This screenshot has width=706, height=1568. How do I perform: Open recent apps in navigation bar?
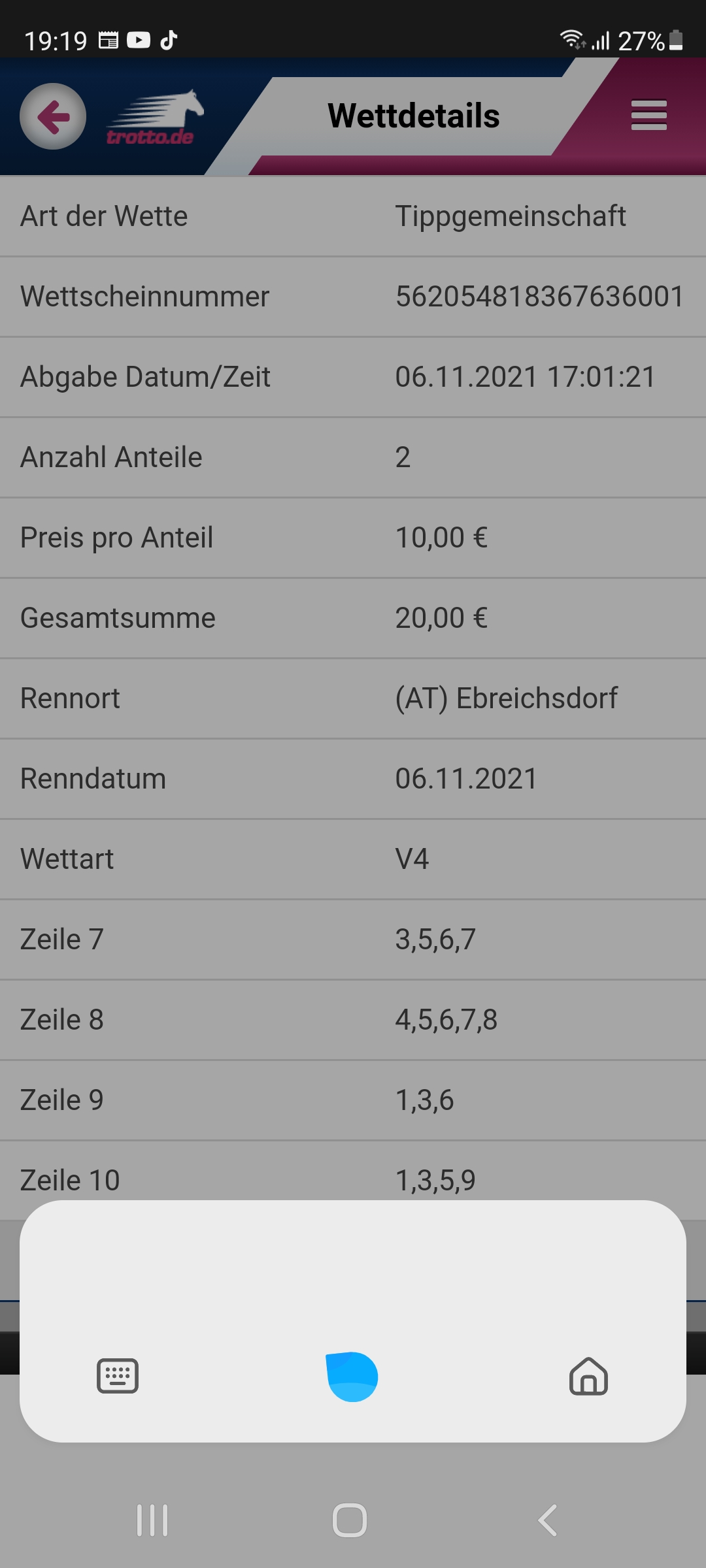click(152, 1520)
